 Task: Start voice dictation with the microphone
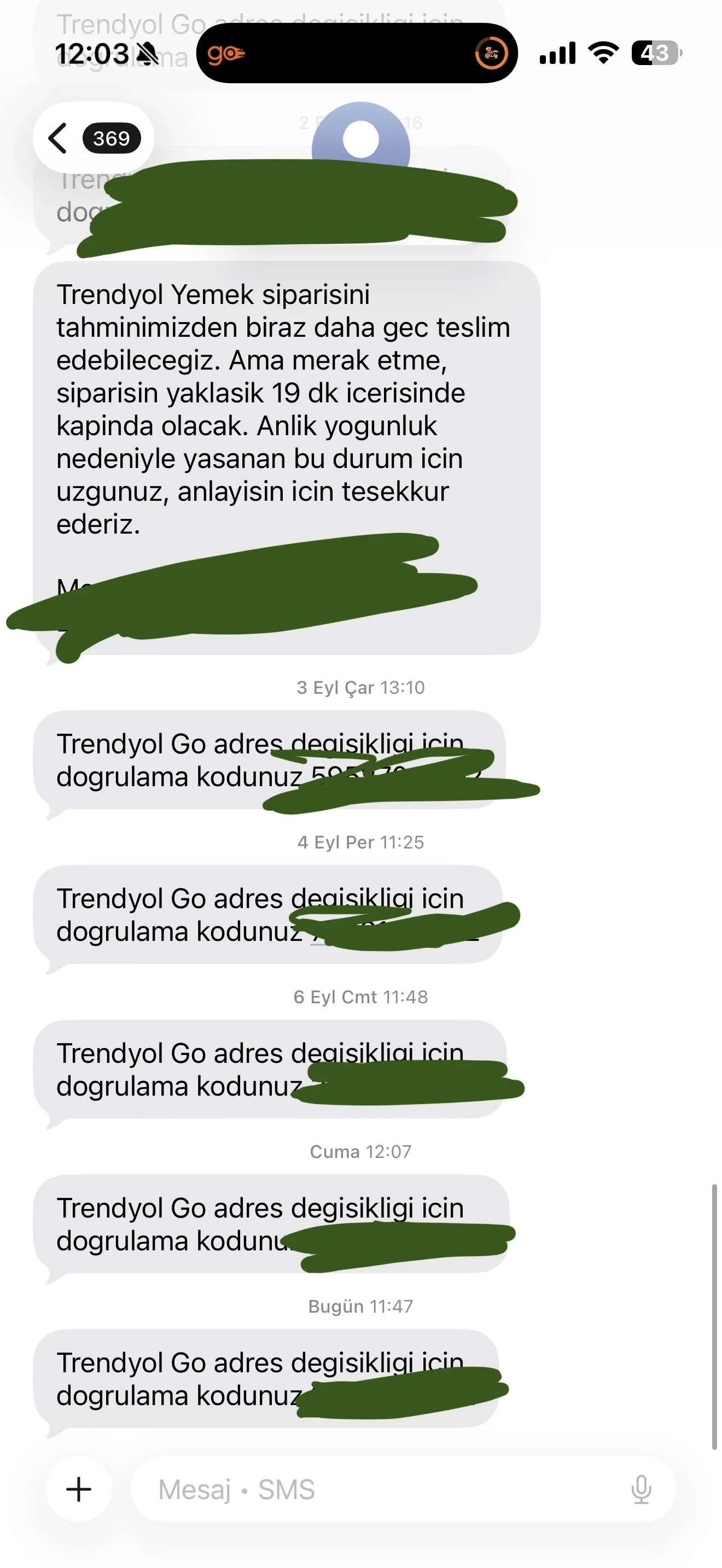641,1489
